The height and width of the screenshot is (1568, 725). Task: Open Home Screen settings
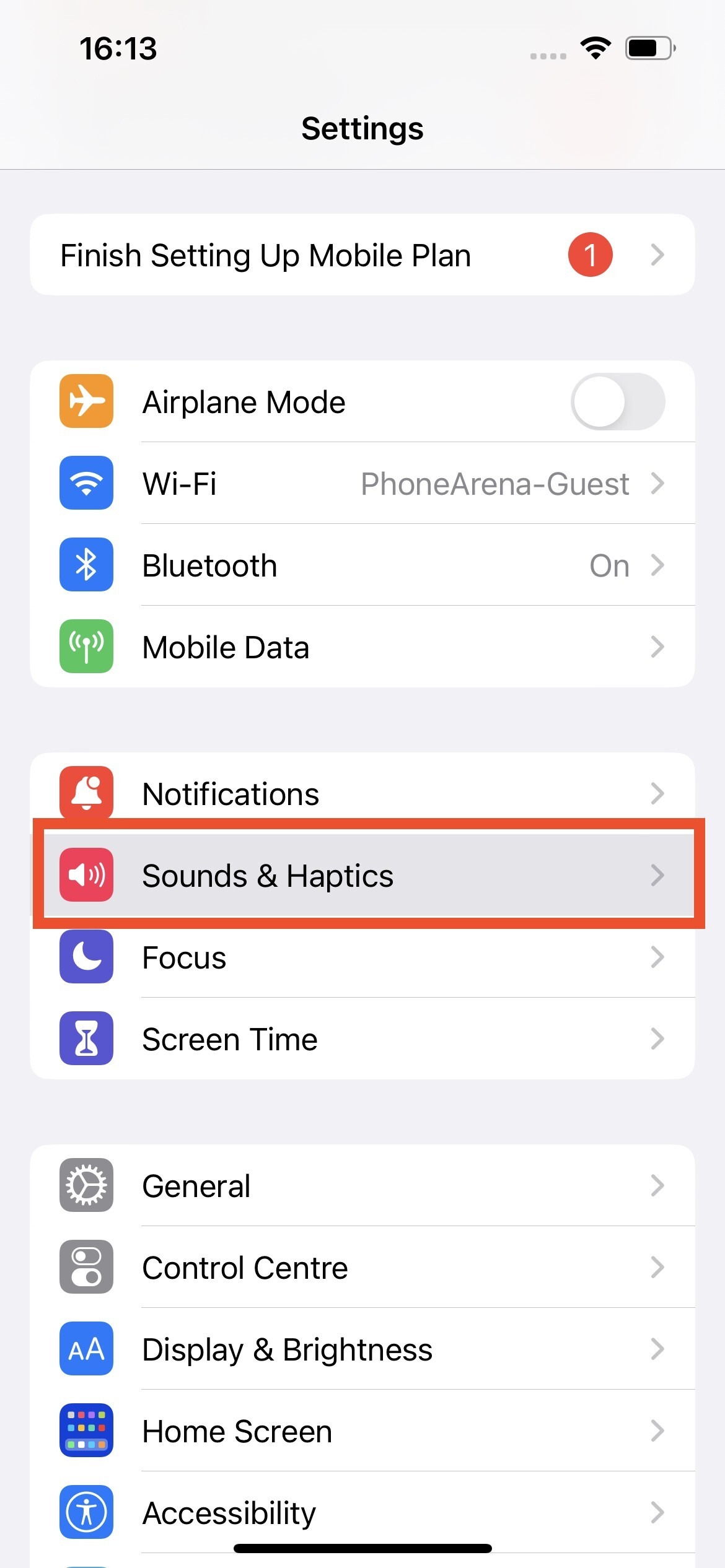point(362,1431)
